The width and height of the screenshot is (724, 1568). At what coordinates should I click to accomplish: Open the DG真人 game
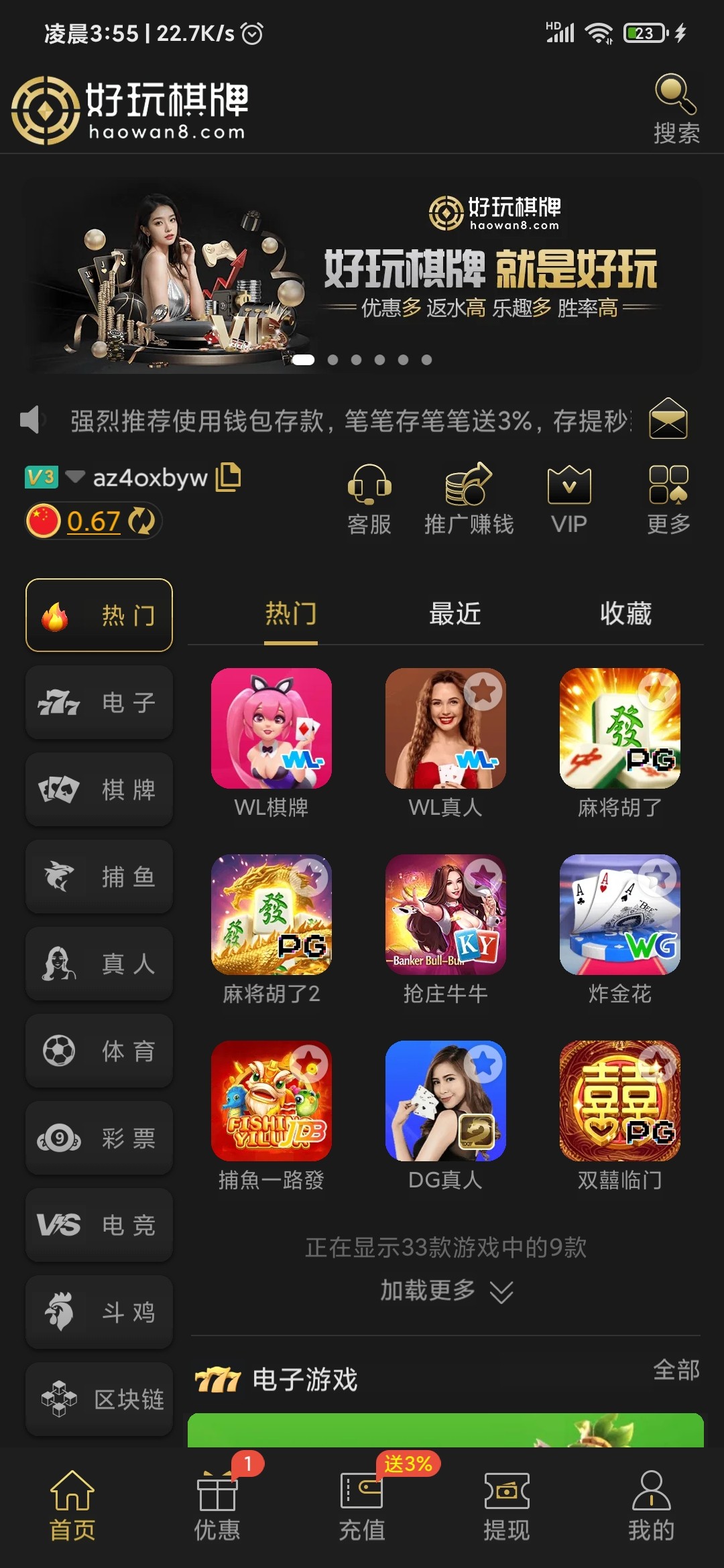click(445, 1102)
